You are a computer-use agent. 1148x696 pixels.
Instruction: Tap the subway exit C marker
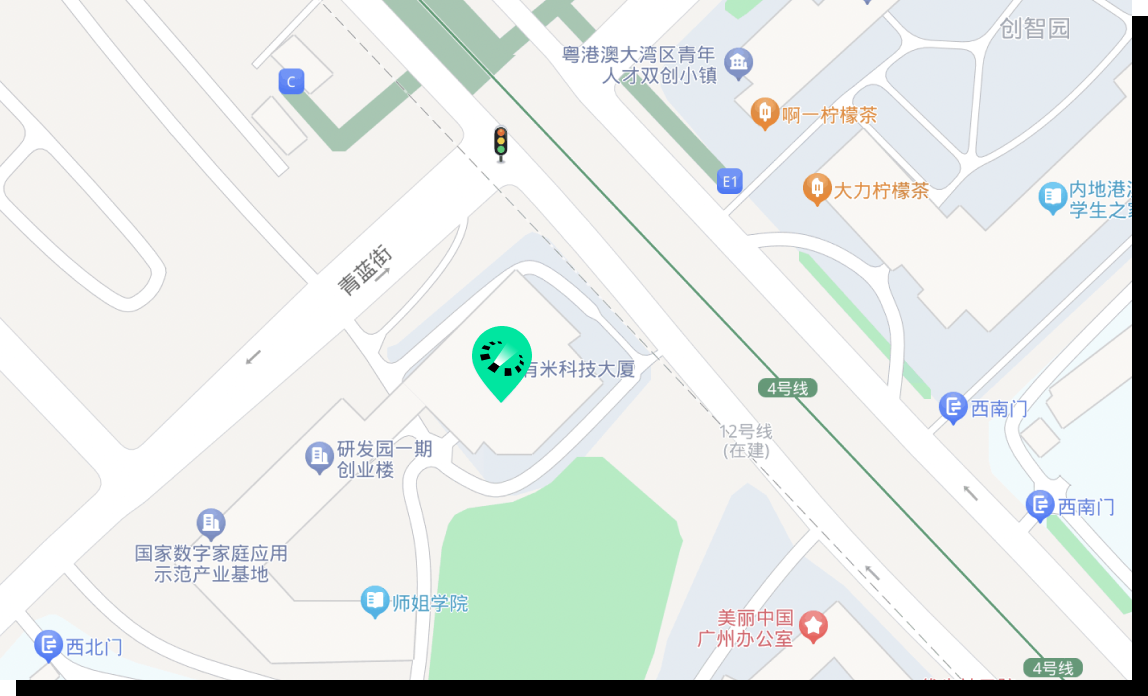pyautogui.click(x=291, y=82)
